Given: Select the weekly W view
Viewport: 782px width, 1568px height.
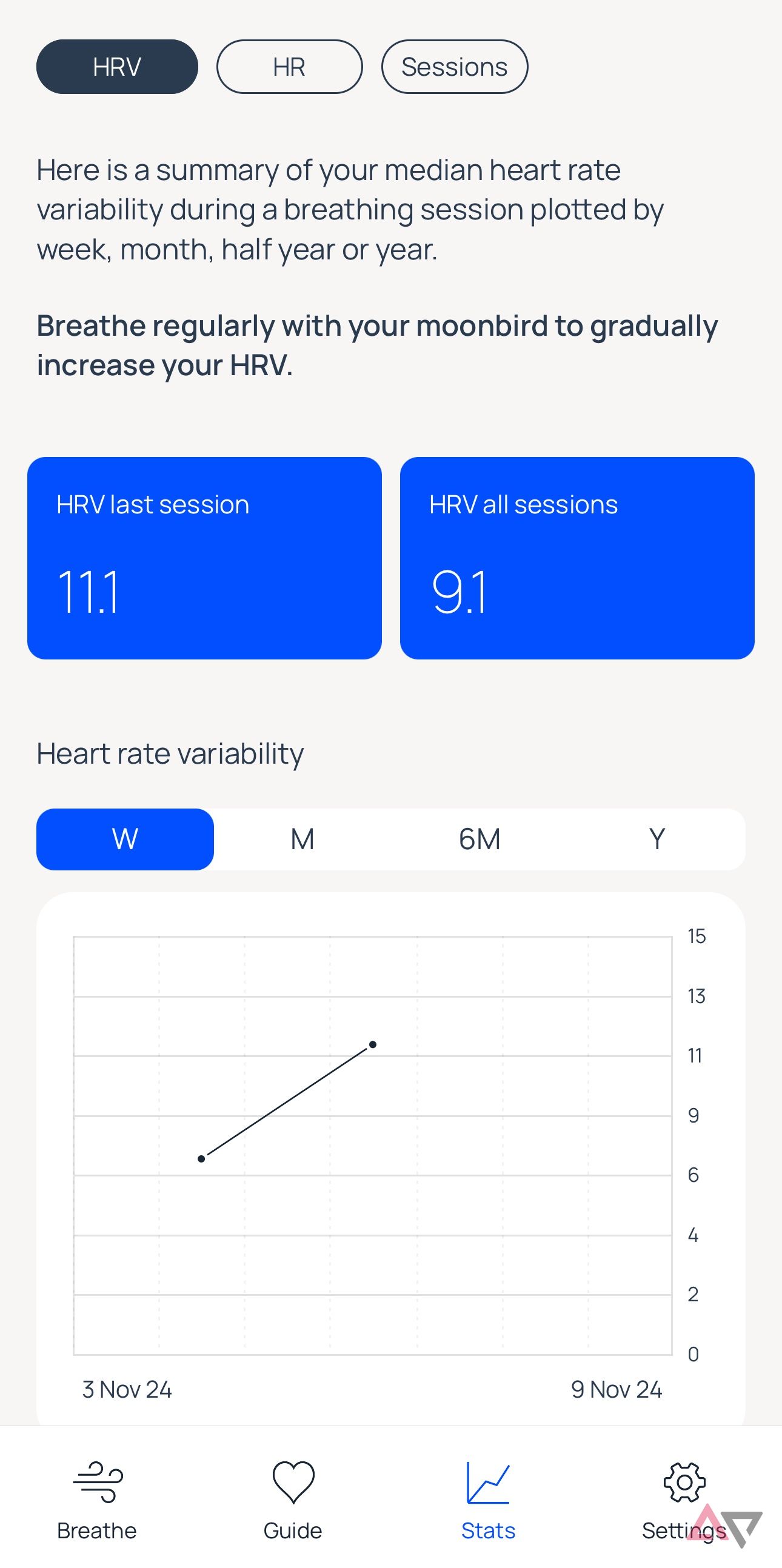Looking at the screenshot, I should pos(125,839).
